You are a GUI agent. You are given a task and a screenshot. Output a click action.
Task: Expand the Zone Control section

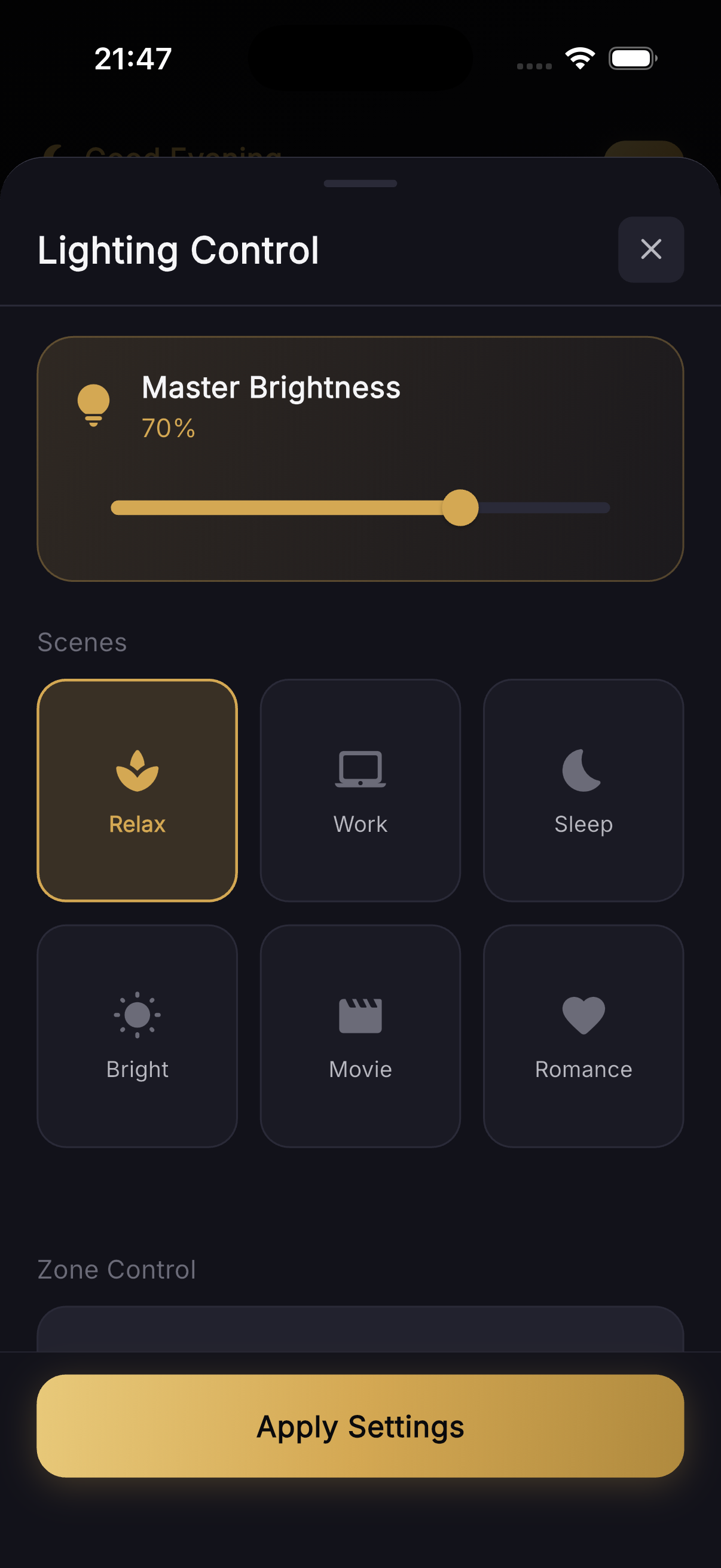tap(117, 1269)
